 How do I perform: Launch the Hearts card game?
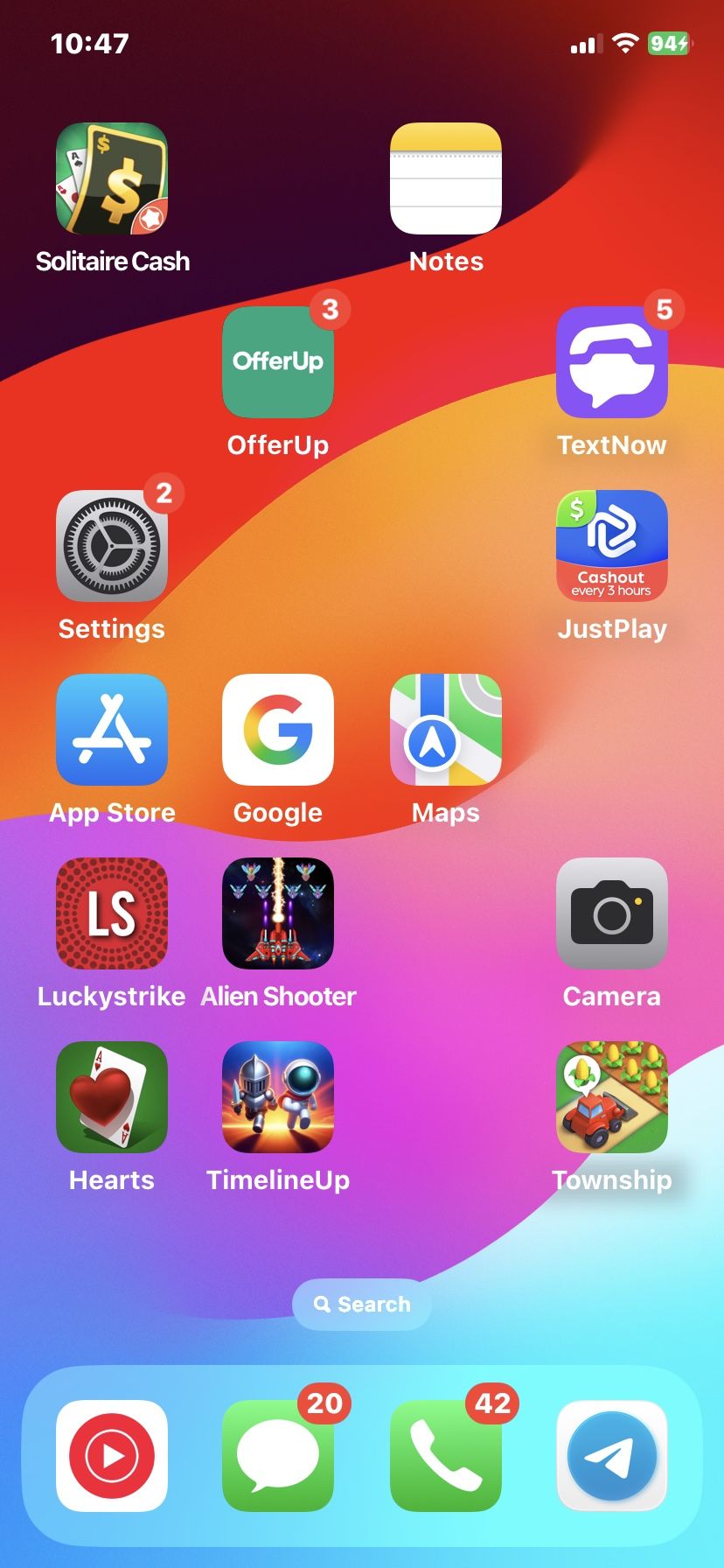(x=112, y=1097)
